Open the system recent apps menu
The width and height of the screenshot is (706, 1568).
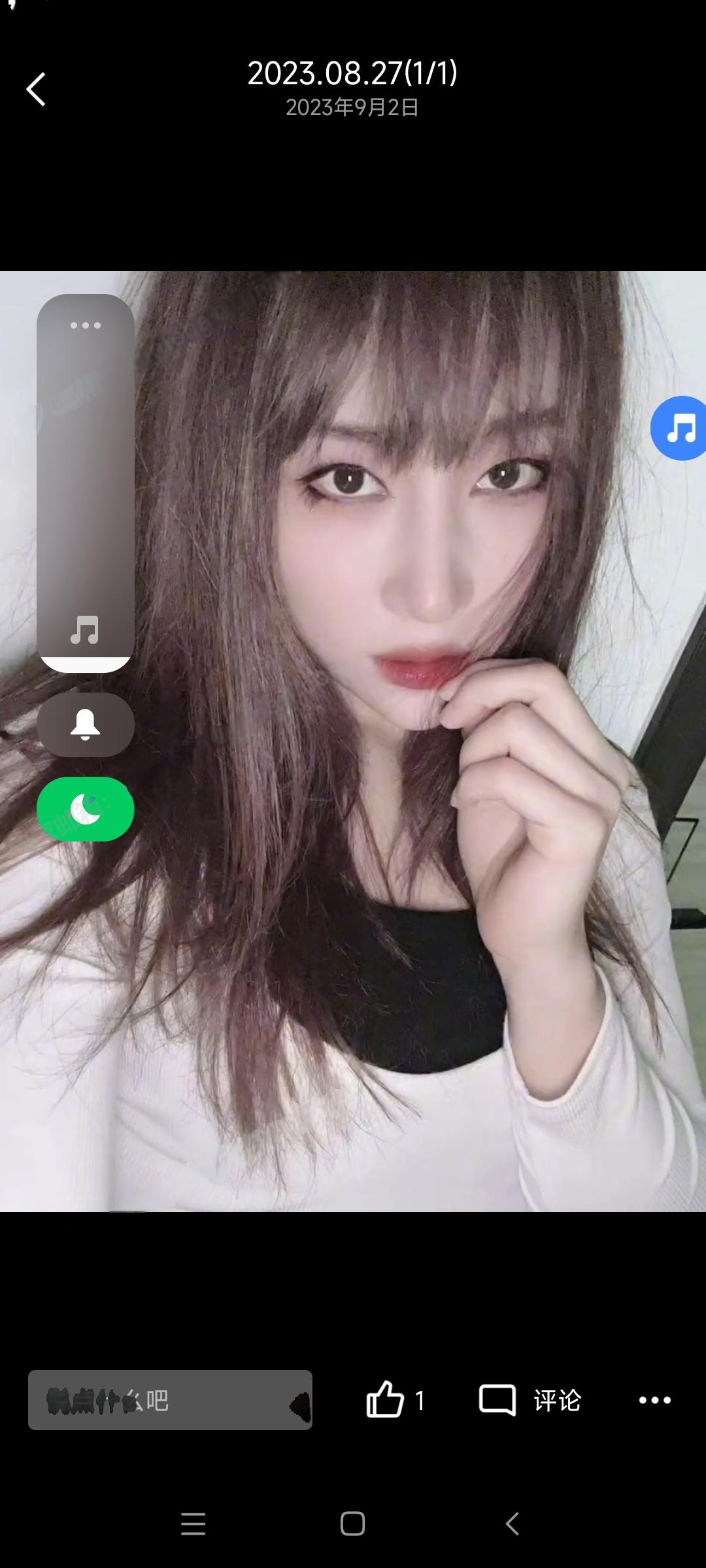[x=193, y=1524]
